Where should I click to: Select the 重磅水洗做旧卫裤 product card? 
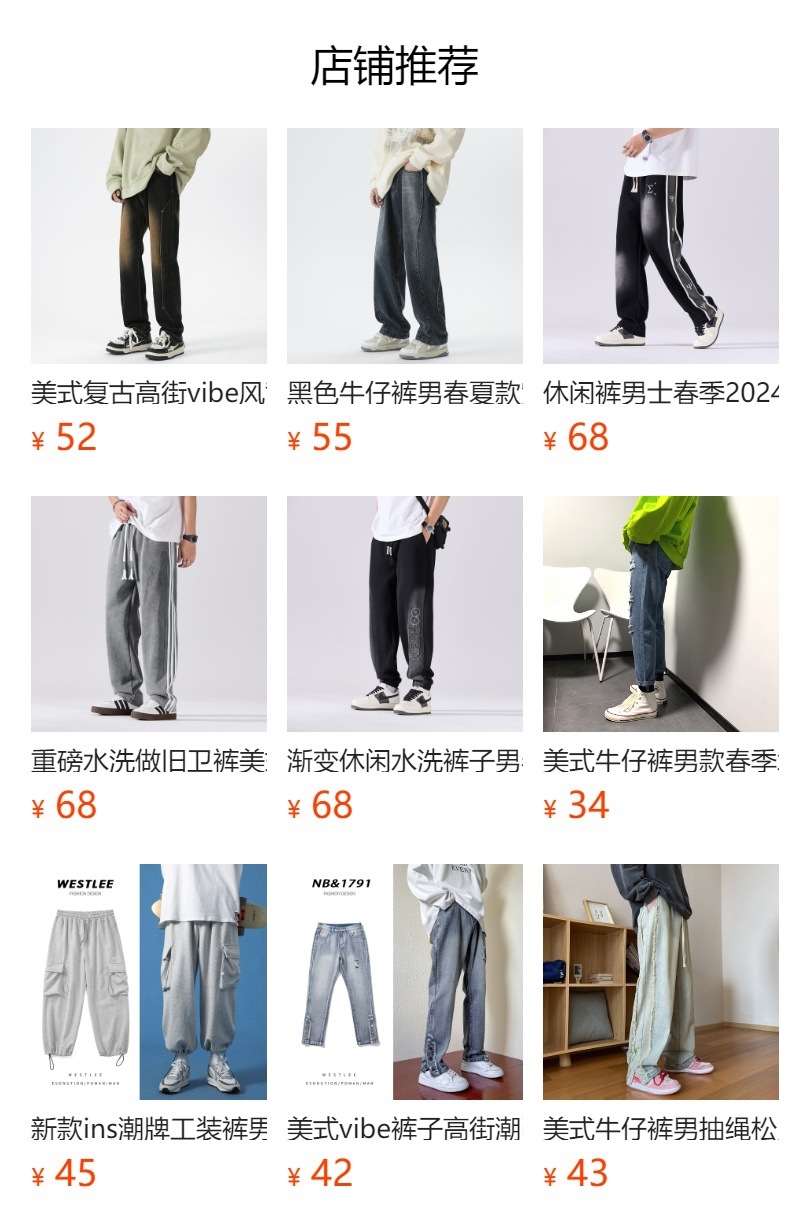coord(148,614)
